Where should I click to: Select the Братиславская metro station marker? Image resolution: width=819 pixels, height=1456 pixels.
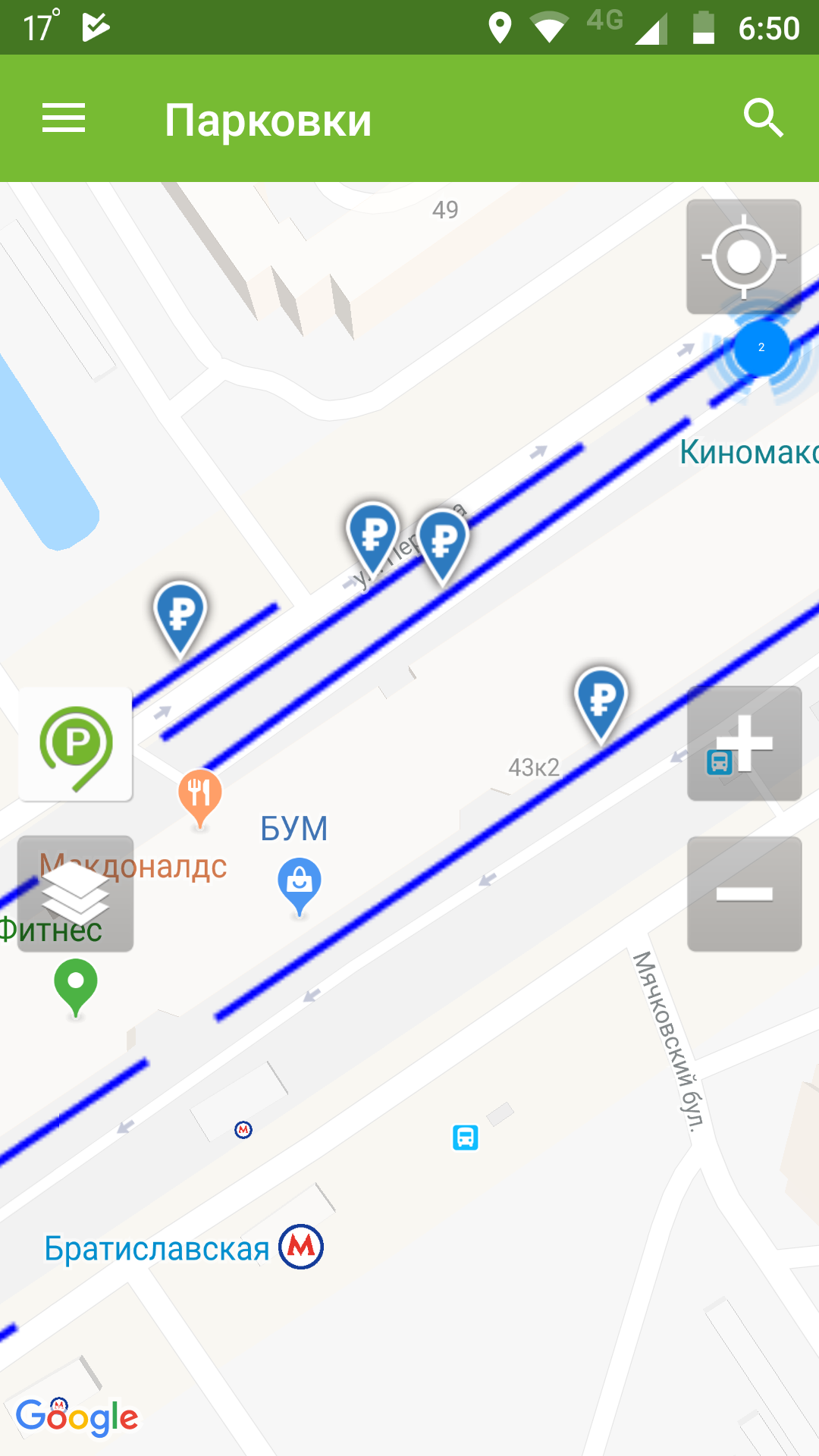[x=301, y=1247]
